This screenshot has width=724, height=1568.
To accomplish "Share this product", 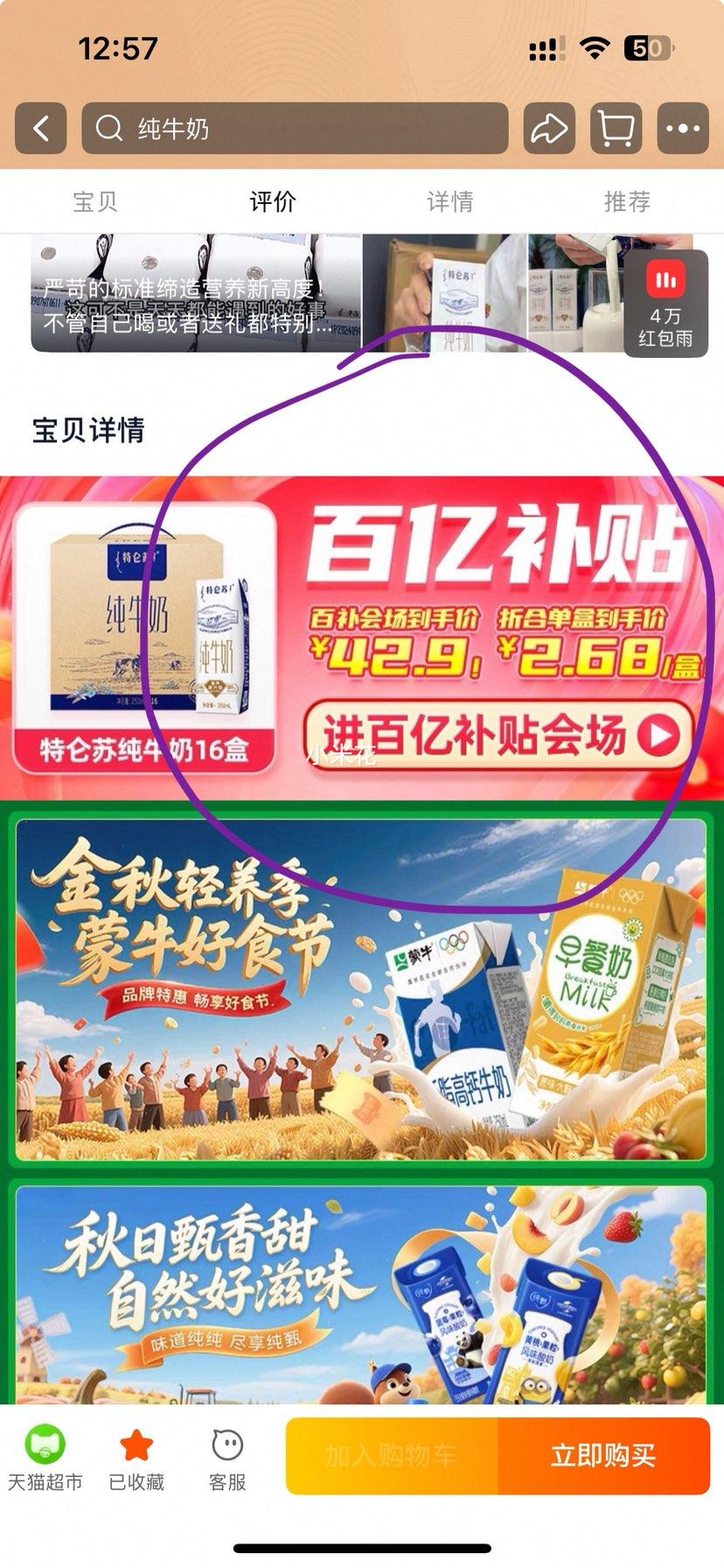I will 549,129.
